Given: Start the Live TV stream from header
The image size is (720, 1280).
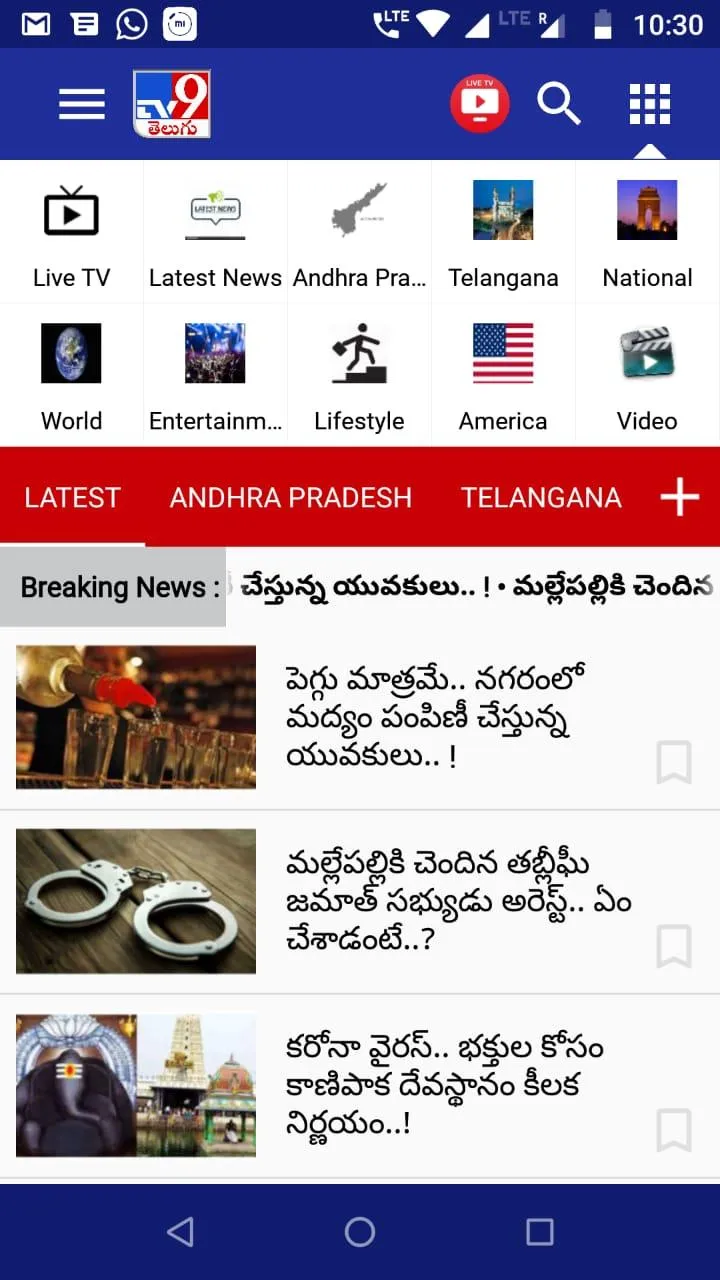Looking at the screenshot, I should point(480,103).
